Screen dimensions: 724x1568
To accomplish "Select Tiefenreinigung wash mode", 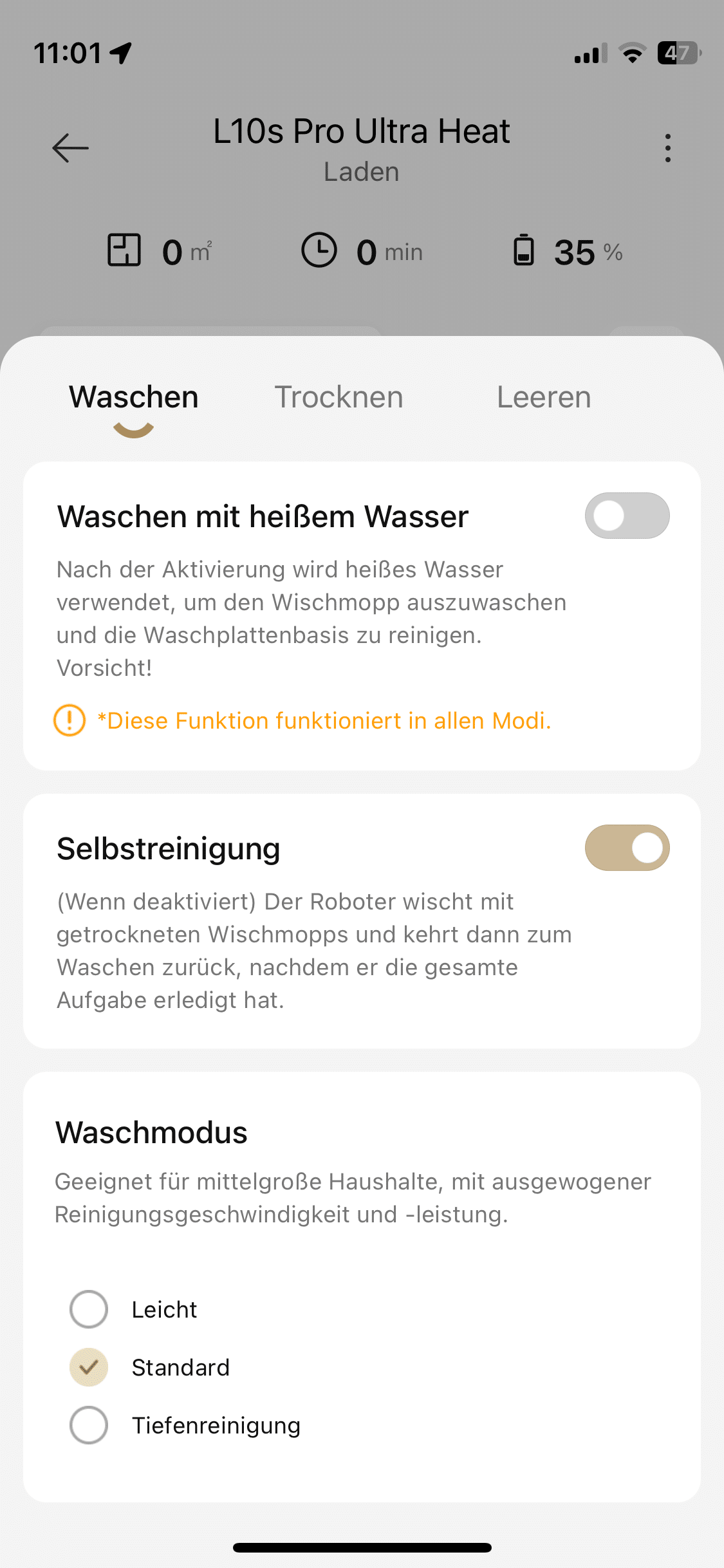I will [x=89, y=1425].
